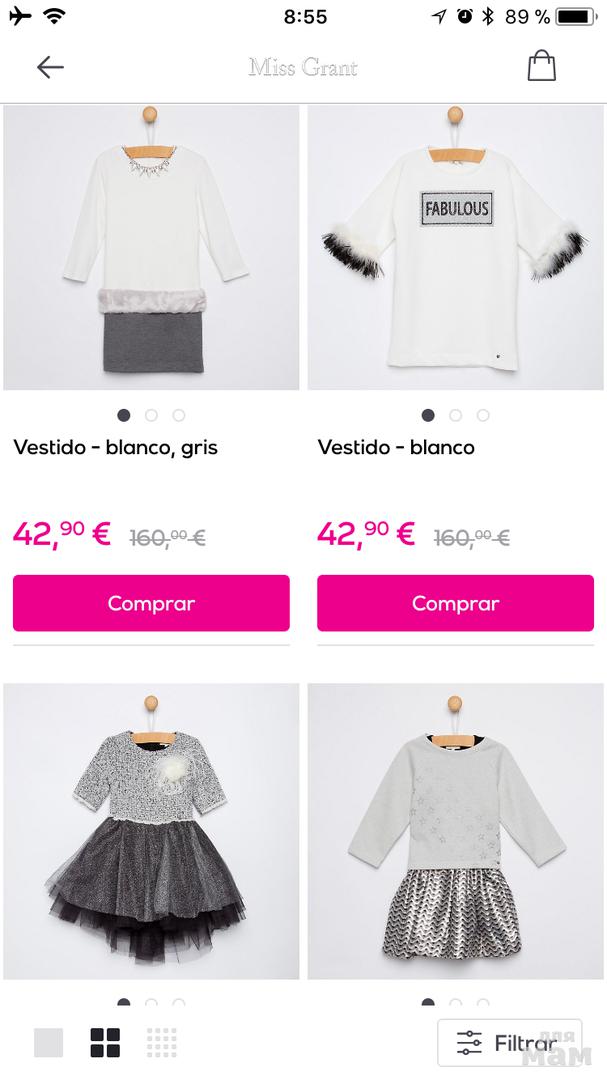607x1080 pixels.
Task: Open the white FABULOUS dress product
Action: tap(455, 248)
